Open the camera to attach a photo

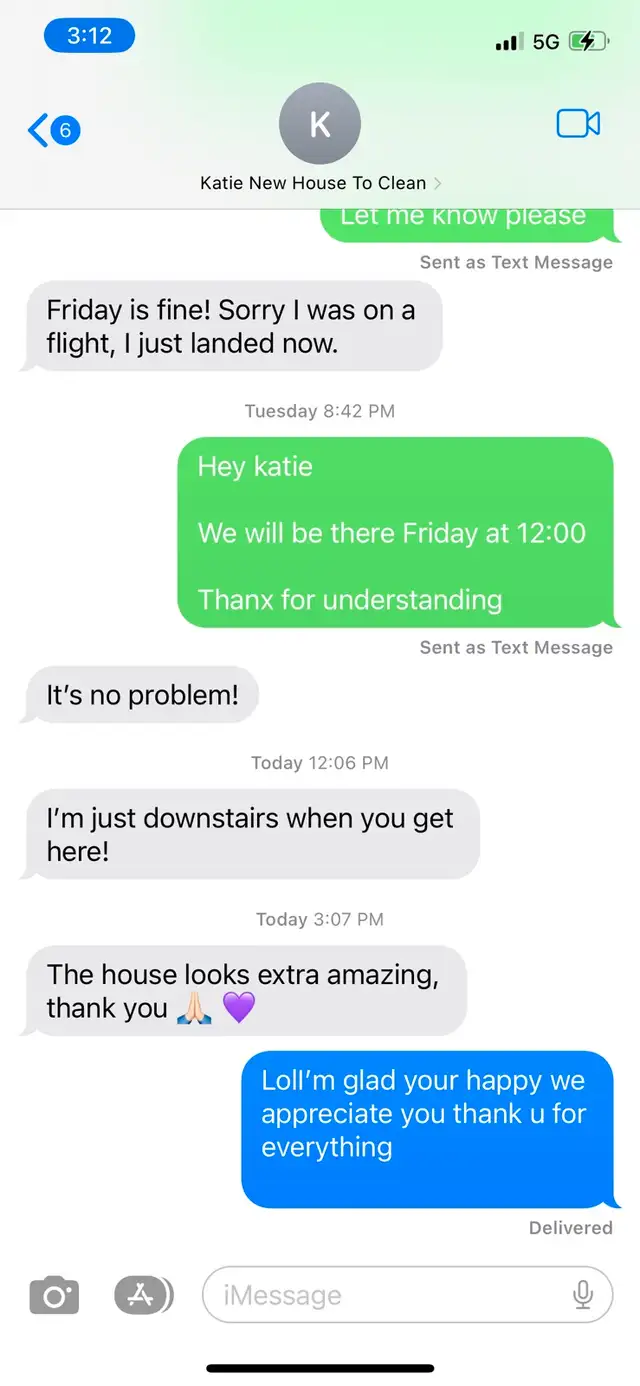pyautogui.click(x=53, y=1296)
